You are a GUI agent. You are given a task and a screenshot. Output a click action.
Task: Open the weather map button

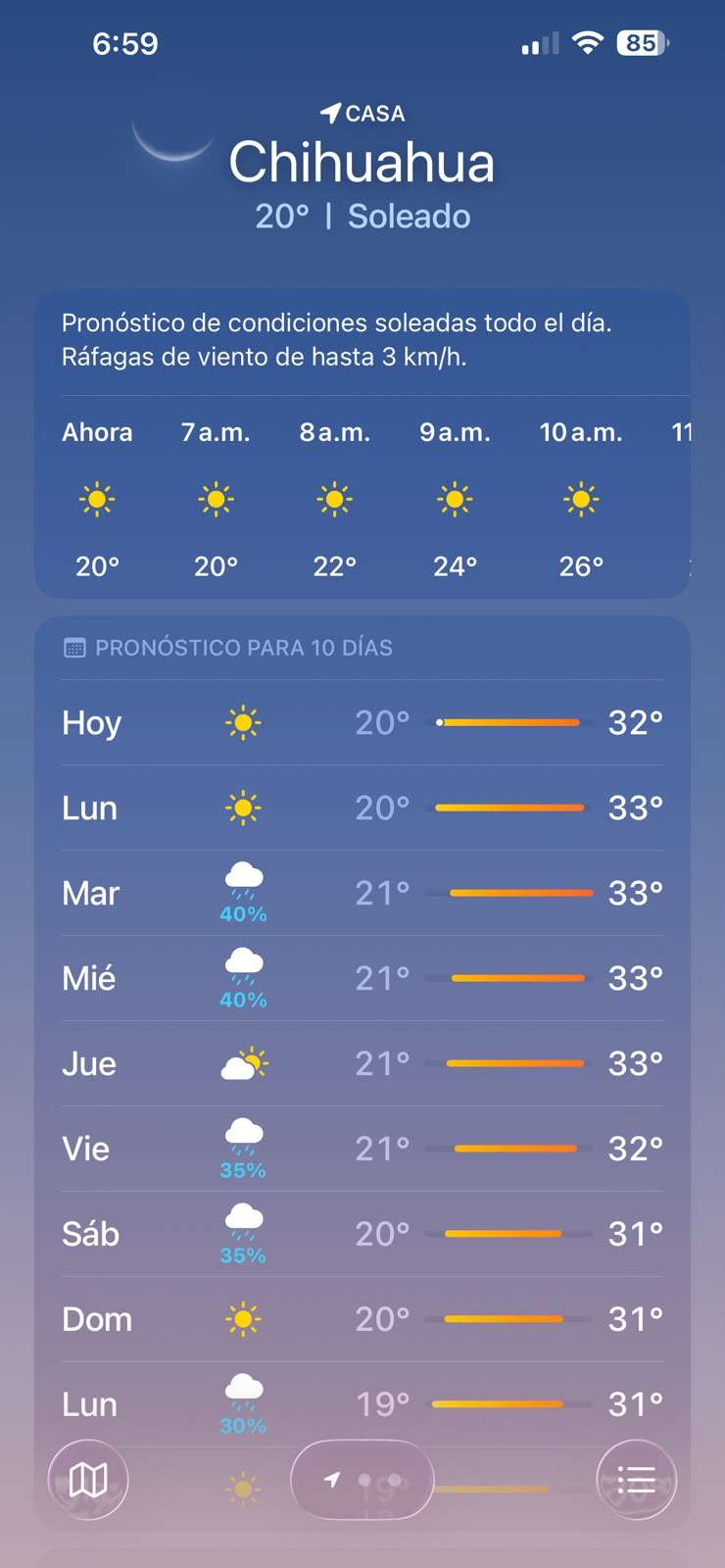(88, 1480)
